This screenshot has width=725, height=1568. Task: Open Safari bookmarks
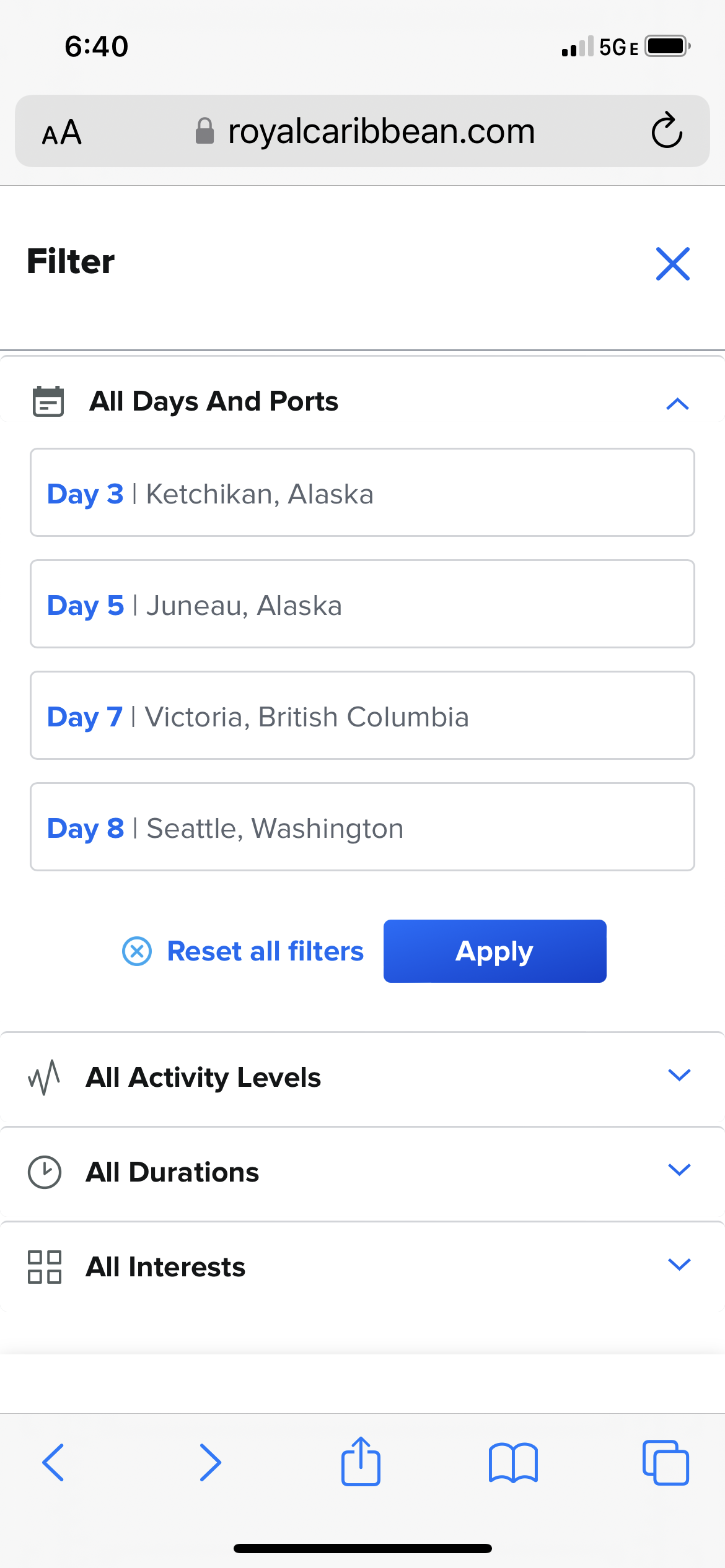(x=513, y=1463)
